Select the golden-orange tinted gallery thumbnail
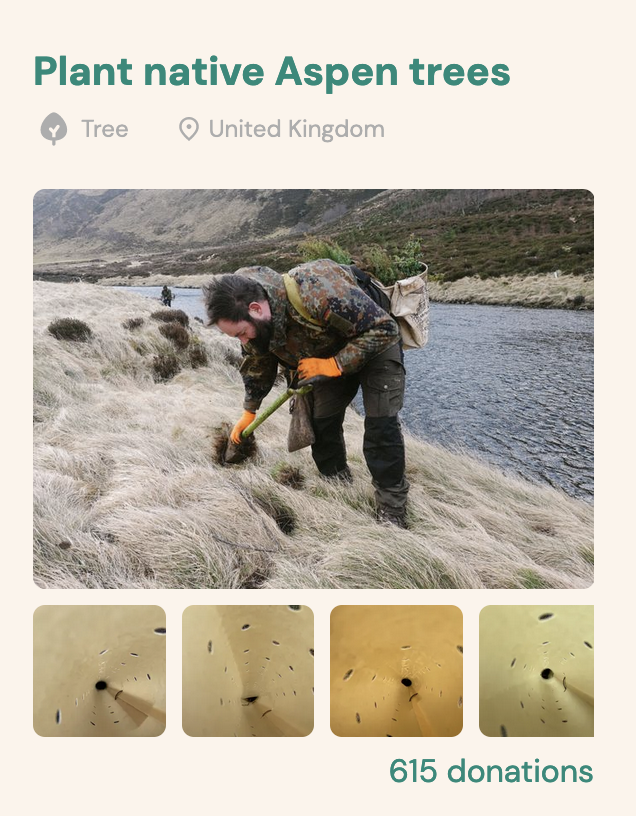 point(396,671)
